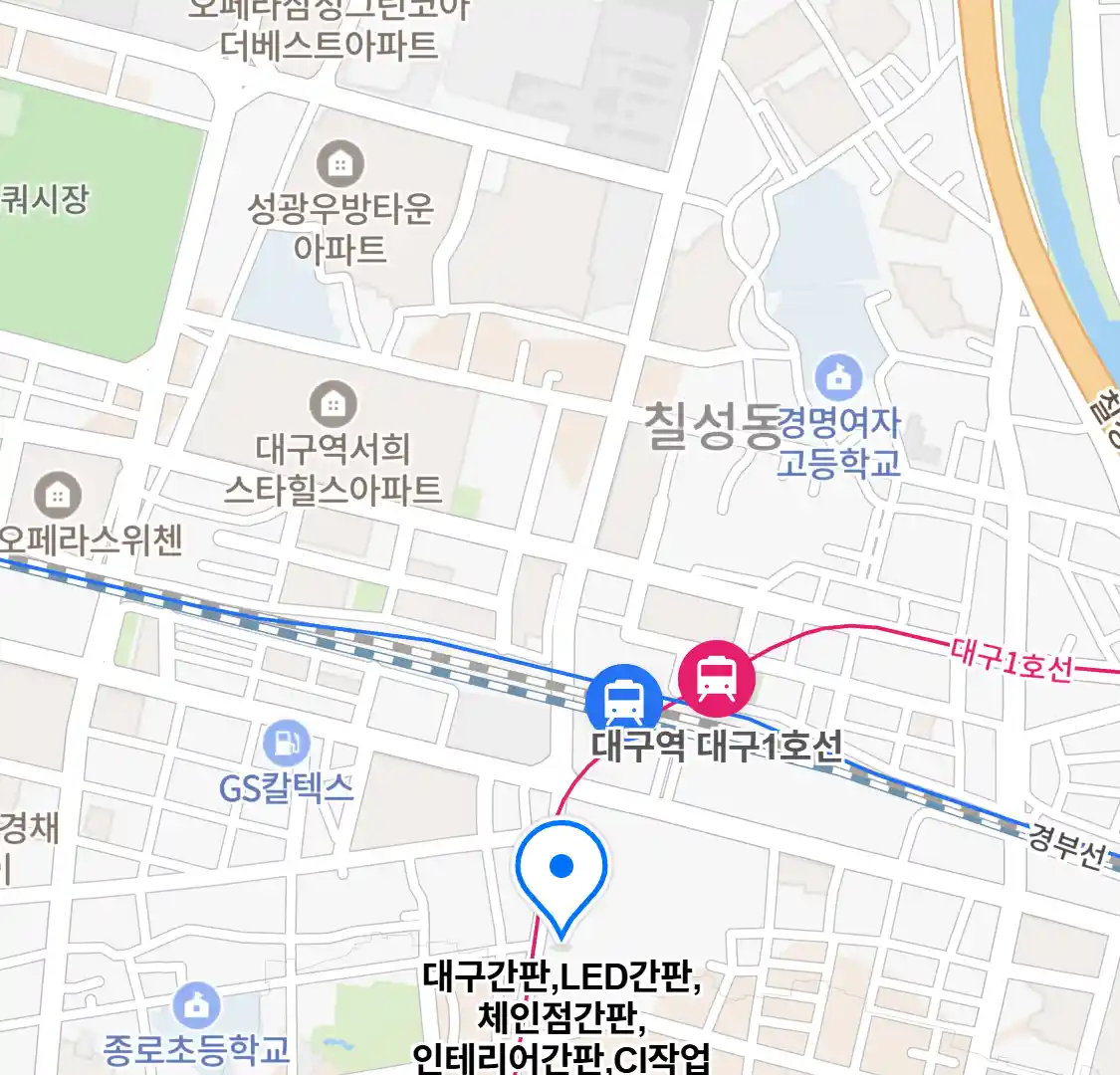The height and width of the screenshot is (1075, 1120).
Task: Select the 성광우방타운아파트 building marker
Action: (339, 164)
